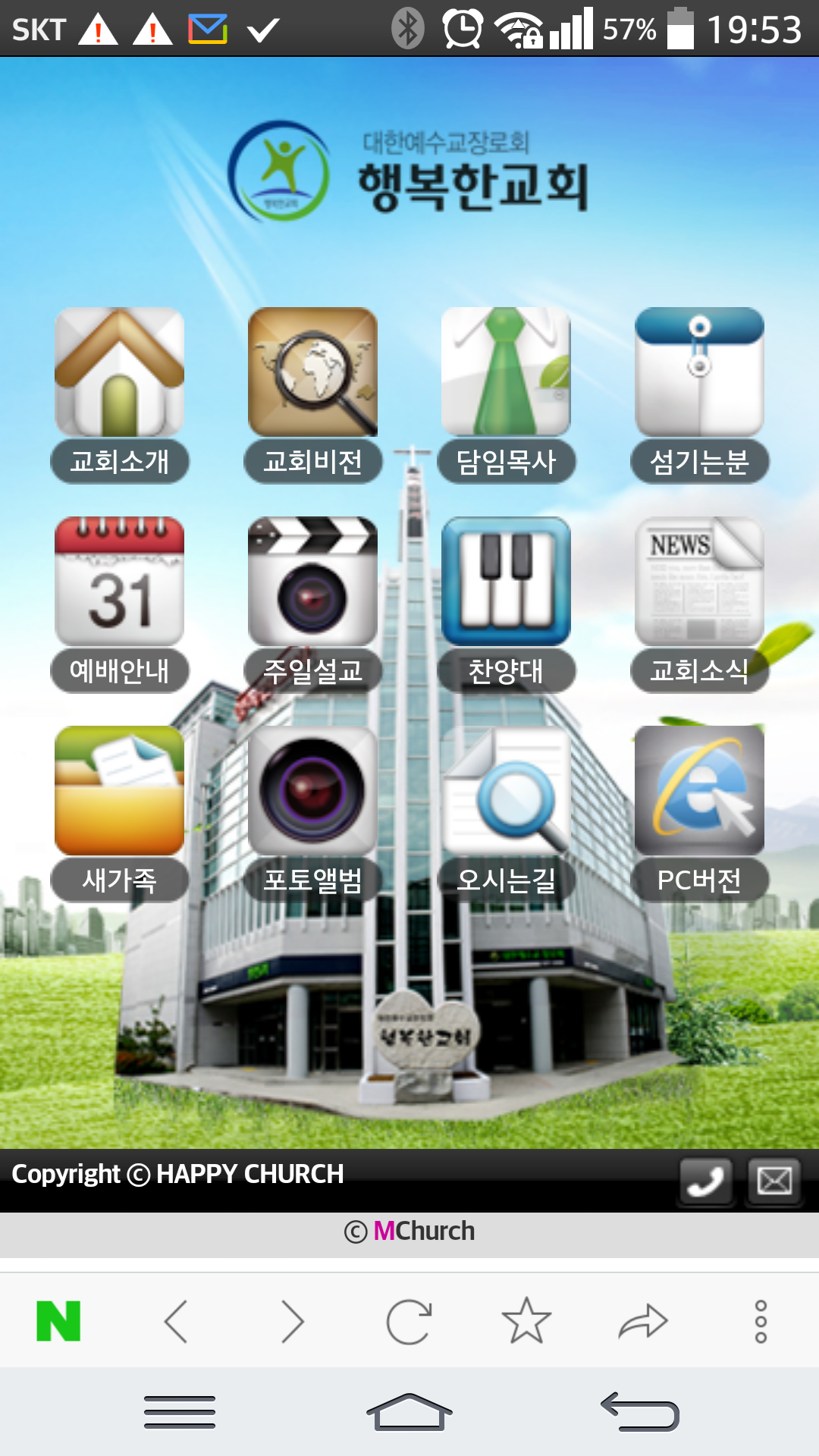819x1456 pixels.
Task: Reload the page in browser toolbar
Action: (409, 1321)
